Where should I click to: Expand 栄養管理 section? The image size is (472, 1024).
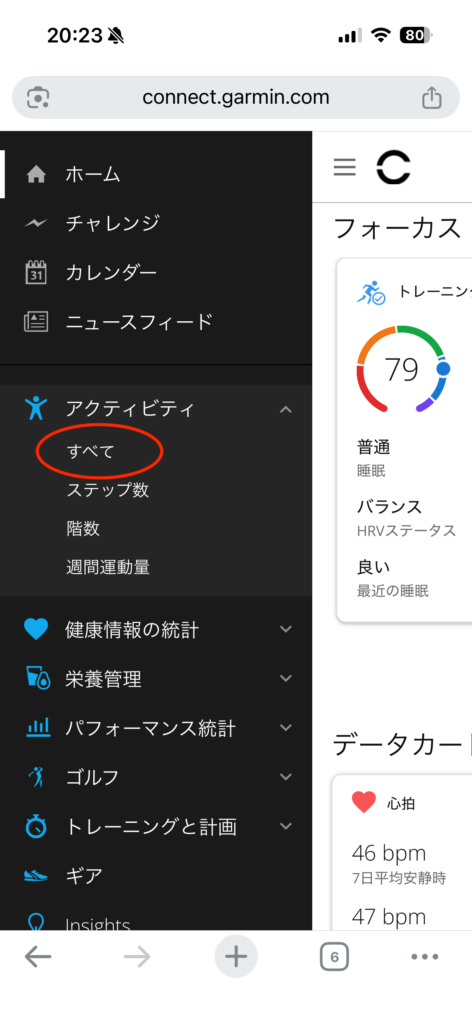pyautogui.click(x=155, y=679)
